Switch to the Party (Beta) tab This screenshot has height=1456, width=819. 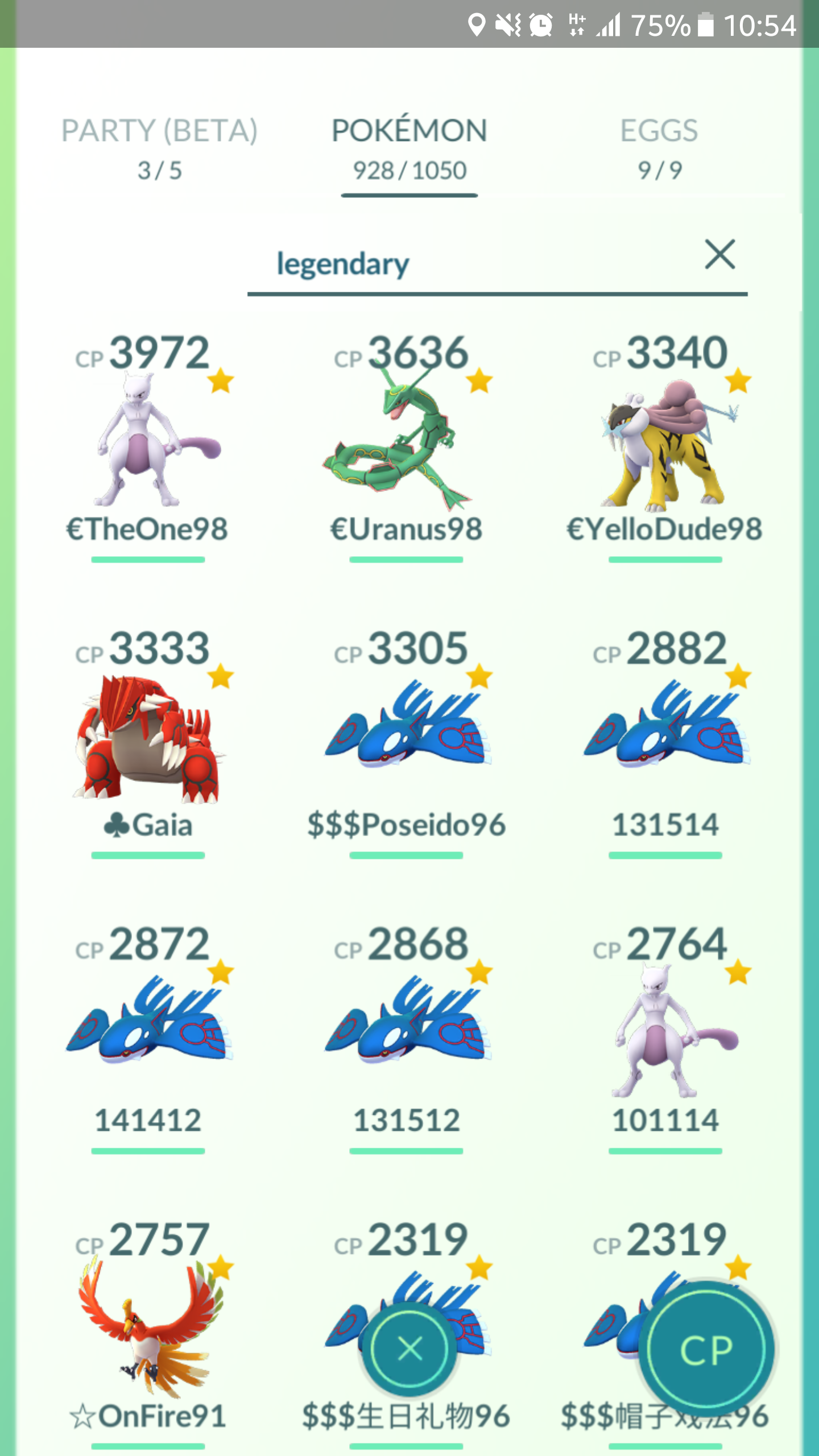coord(159,149)
